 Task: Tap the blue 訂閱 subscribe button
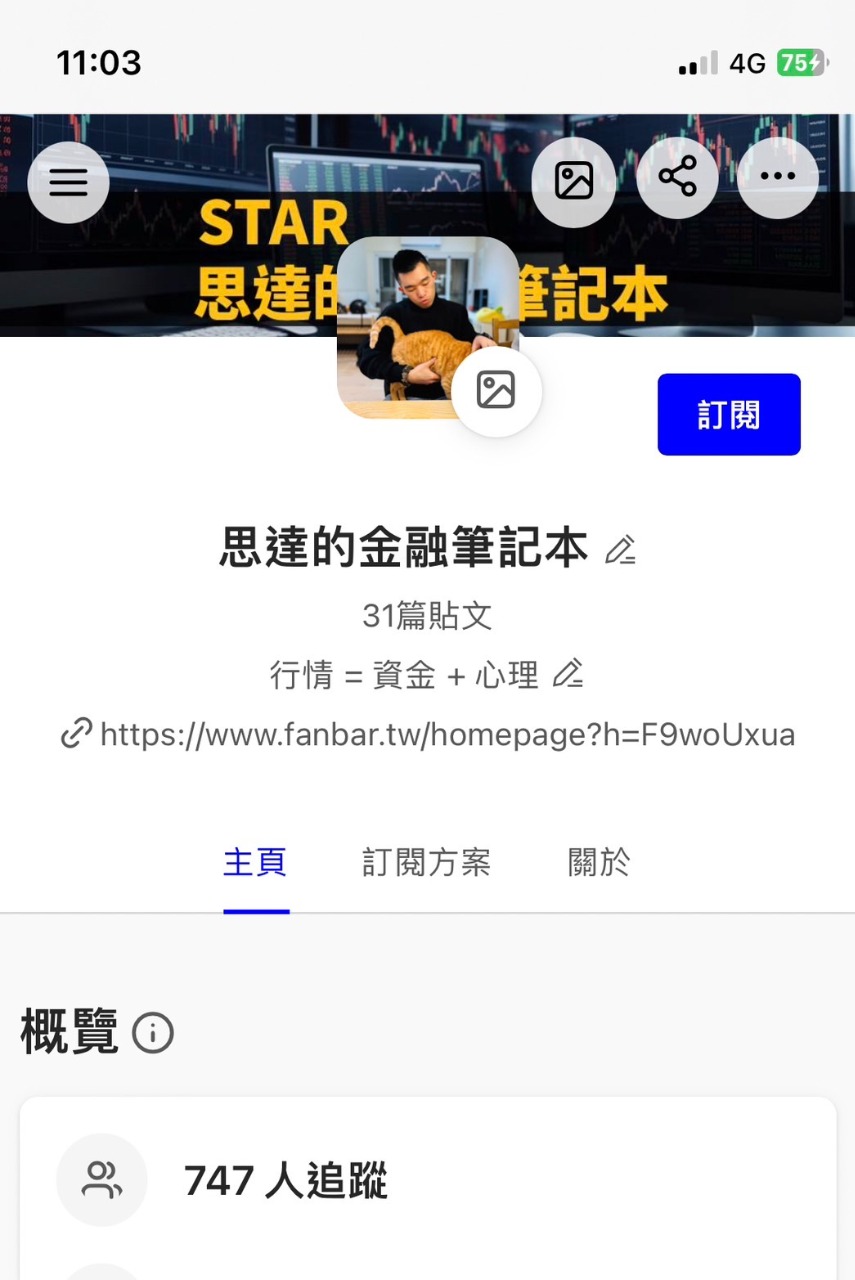pyautogui.click(x=729, y=414)
